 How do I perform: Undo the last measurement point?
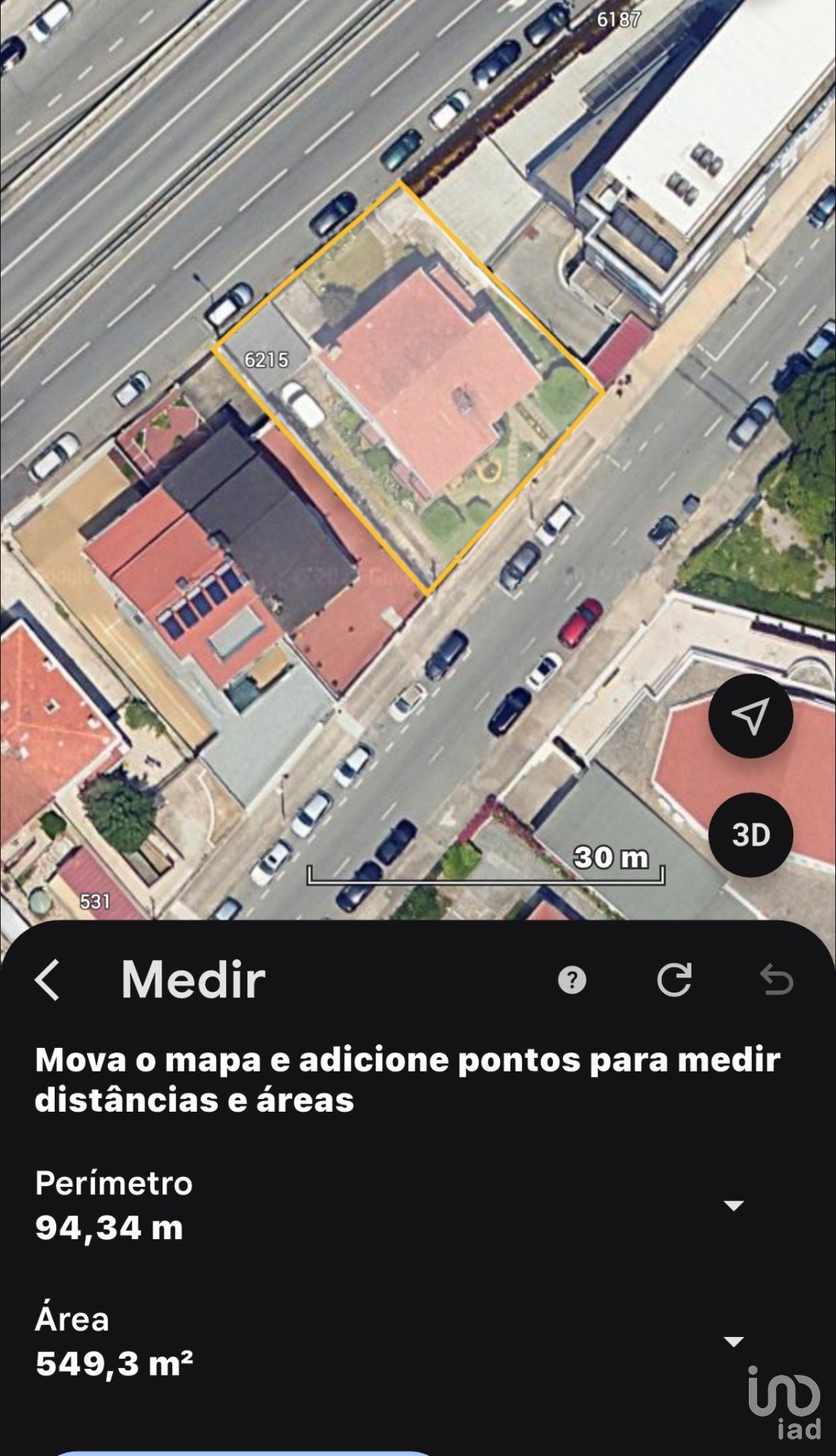[777, 980]
